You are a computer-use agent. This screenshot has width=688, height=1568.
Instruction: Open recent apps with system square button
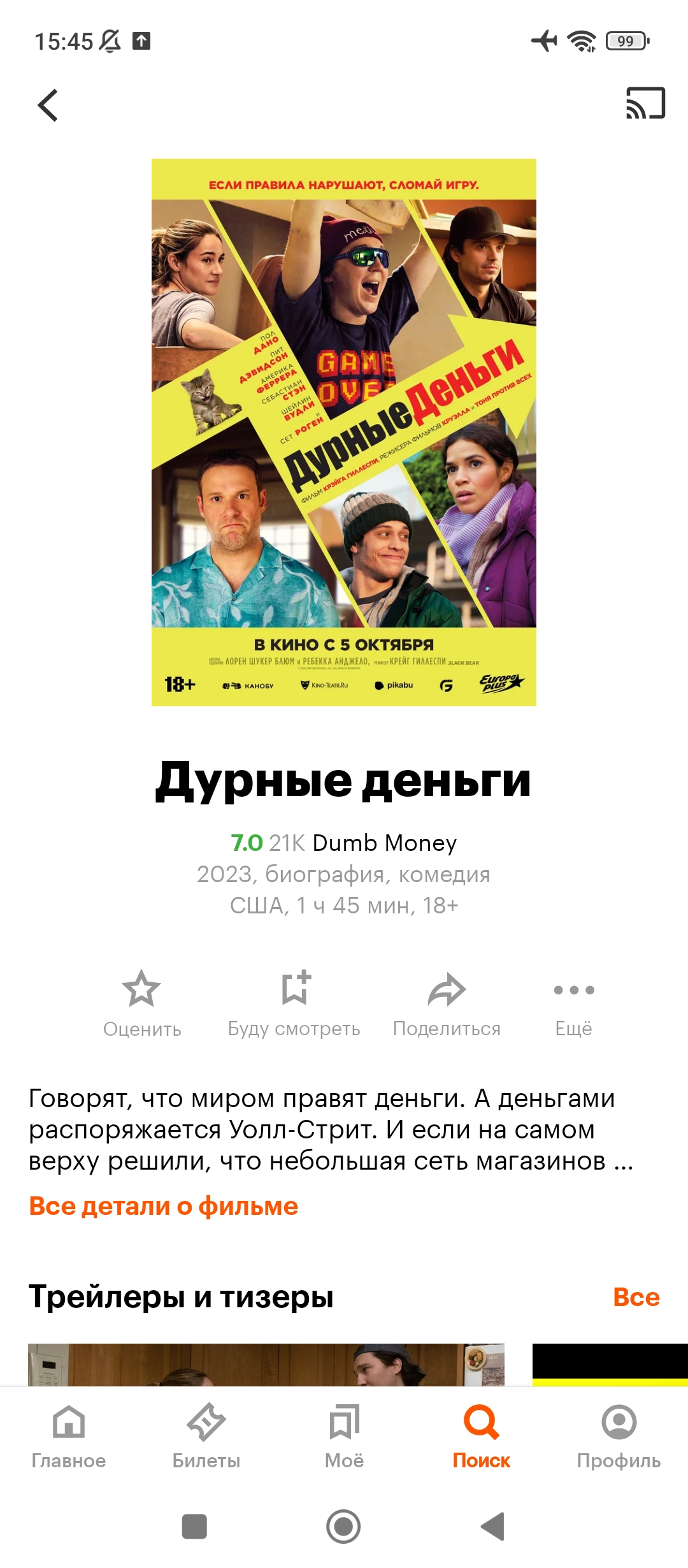pos(194,1527)
